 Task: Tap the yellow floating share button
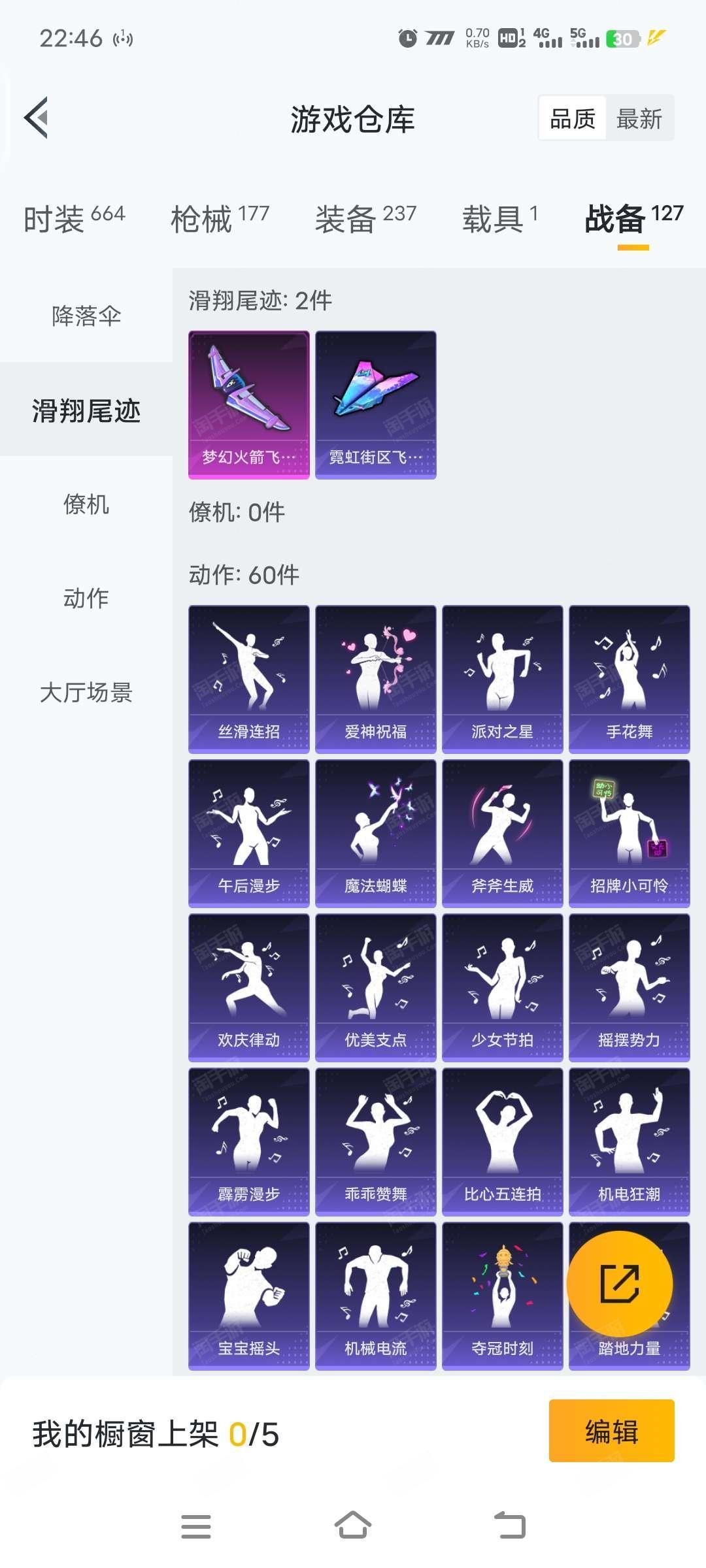click(x=620, y=1284)
